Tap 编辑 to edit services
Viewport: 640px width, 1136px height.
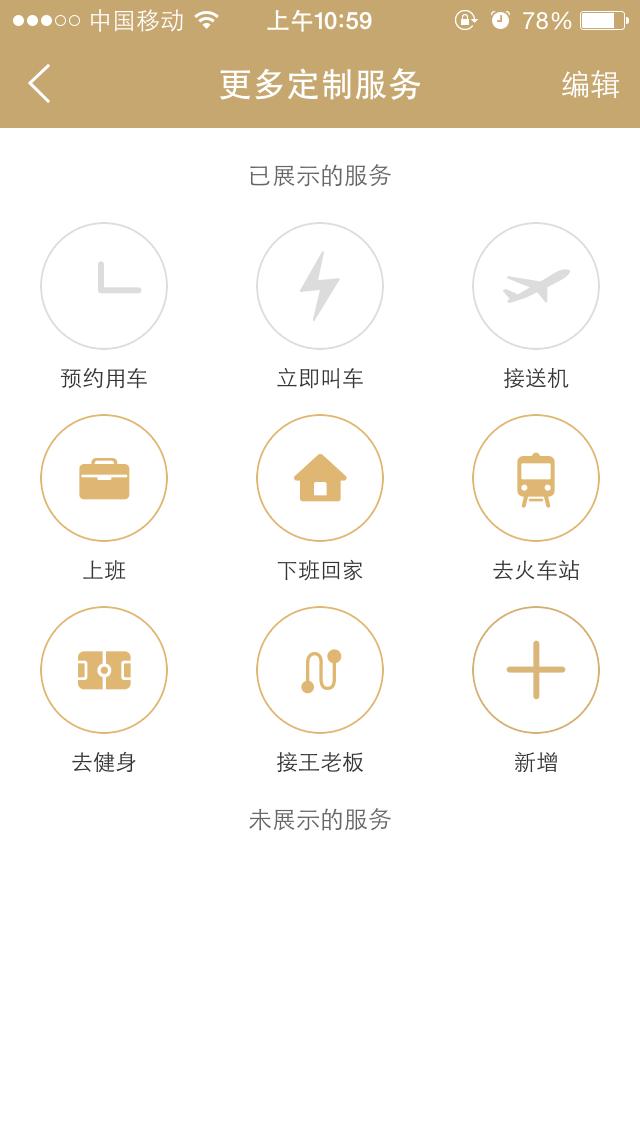[x=590, y=85]
